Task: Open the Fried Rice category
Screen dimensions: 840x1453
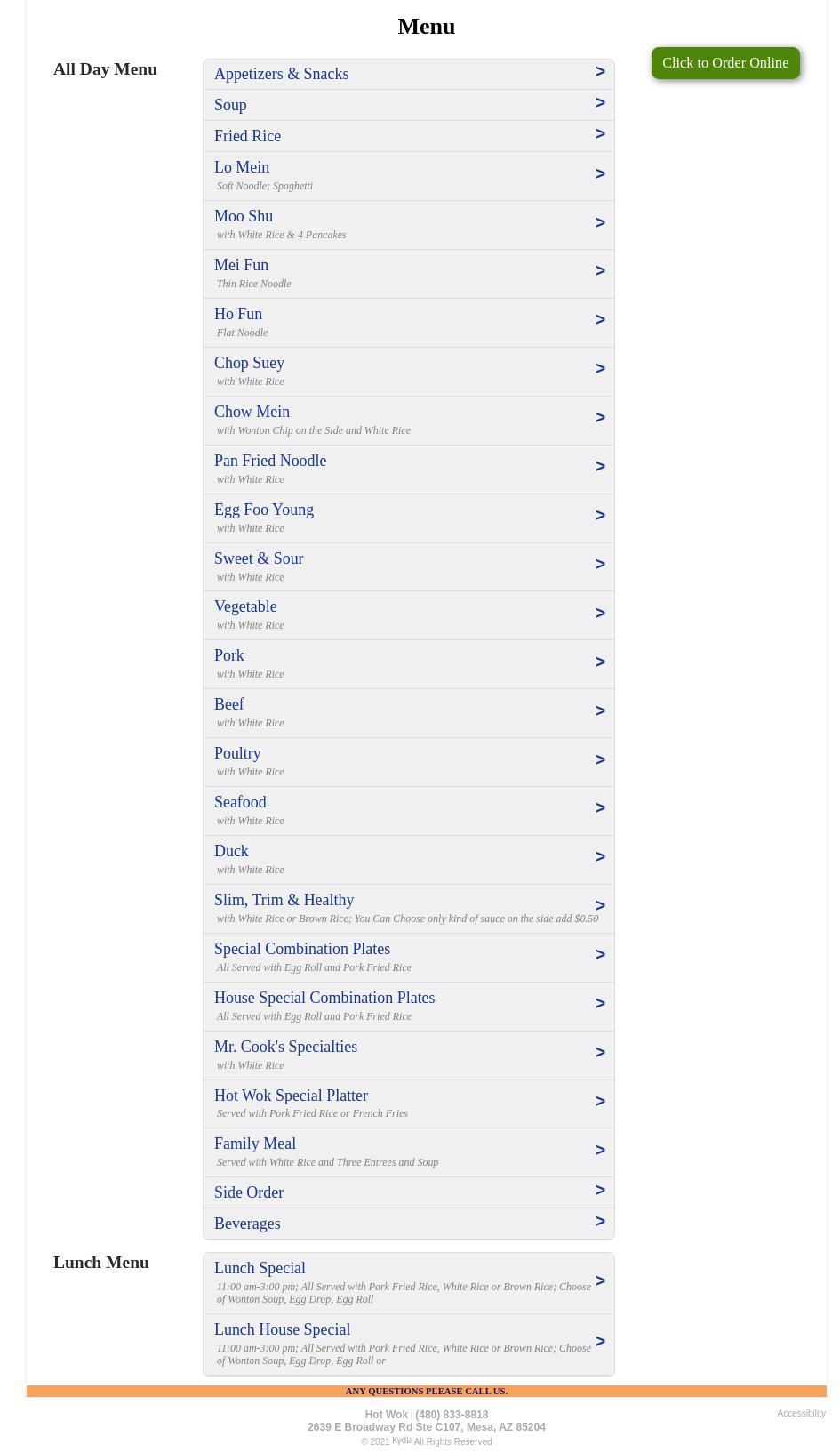Action: click(600, 133)
